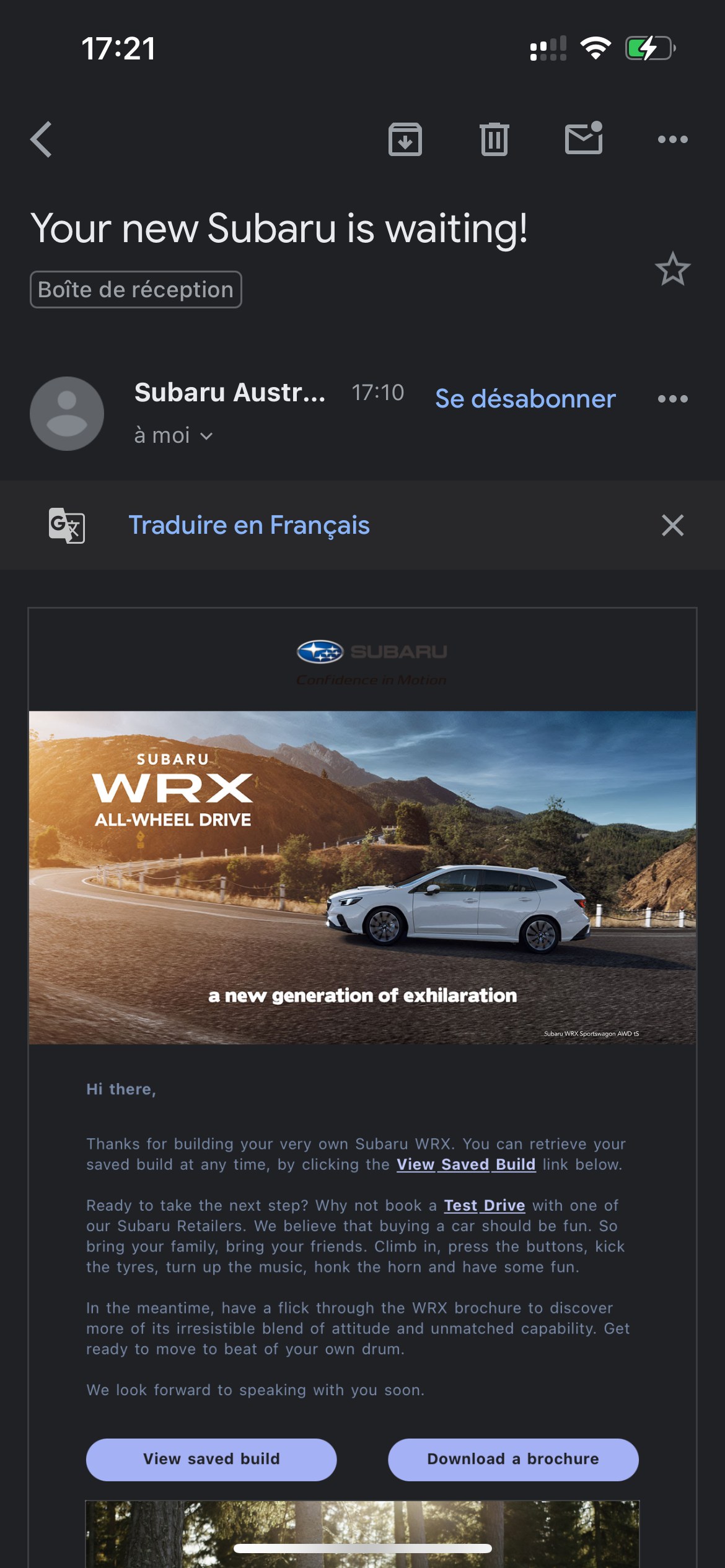Open the WRX All-Wheel Drive banner image

tap(362, 878)
